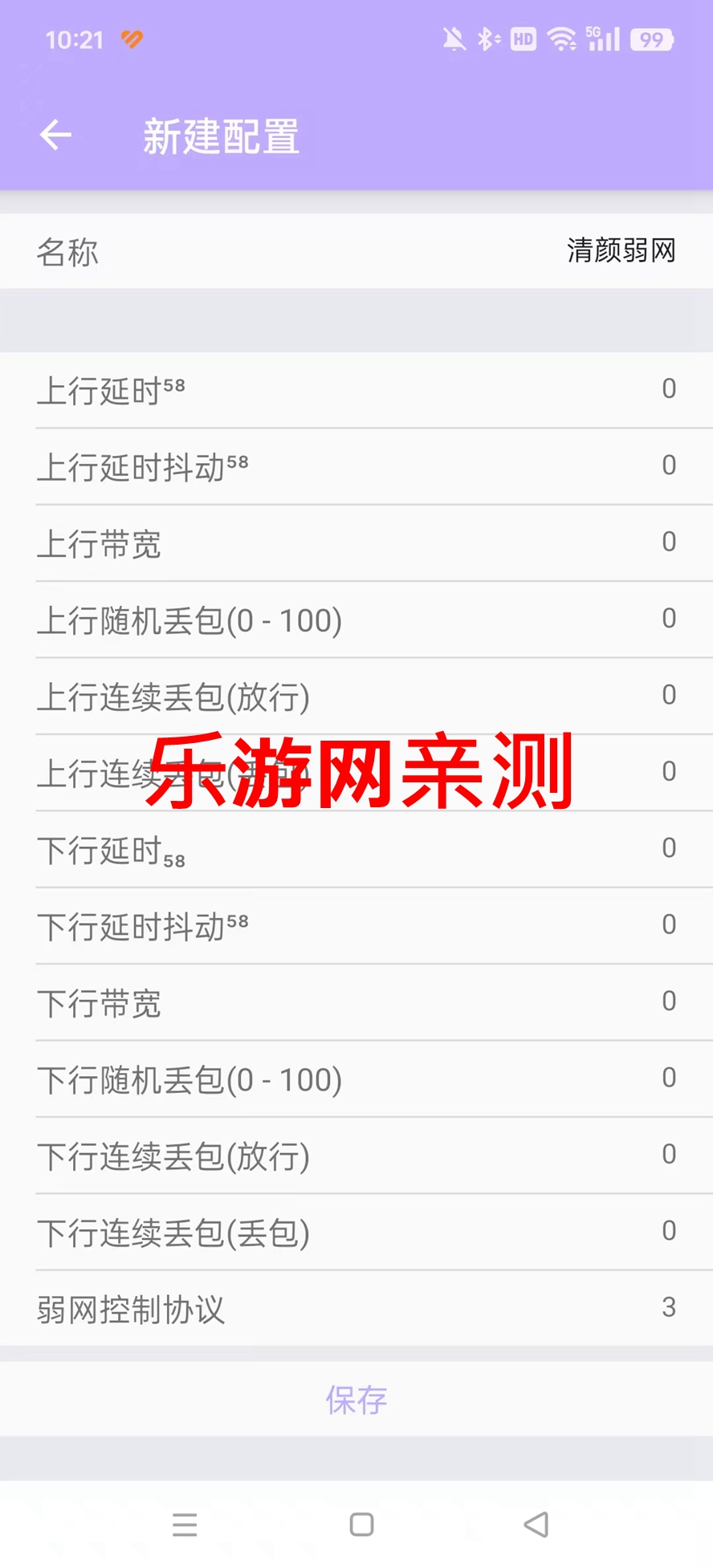Viewport: 713px width, 1568px height.
Task: Set 下行随机丢包(0 - 100) value
Action: tap(668, 1078)
